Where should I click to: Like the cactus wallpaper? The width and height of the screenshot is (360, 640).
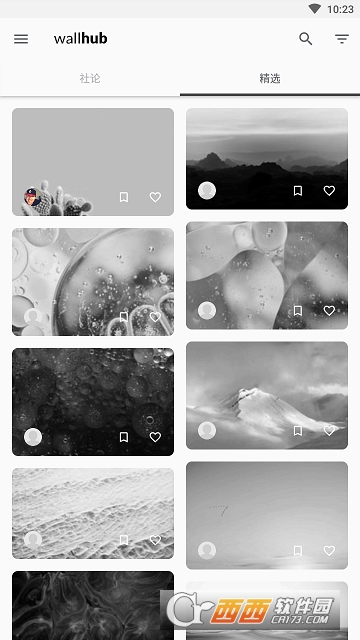pos(155,197)
